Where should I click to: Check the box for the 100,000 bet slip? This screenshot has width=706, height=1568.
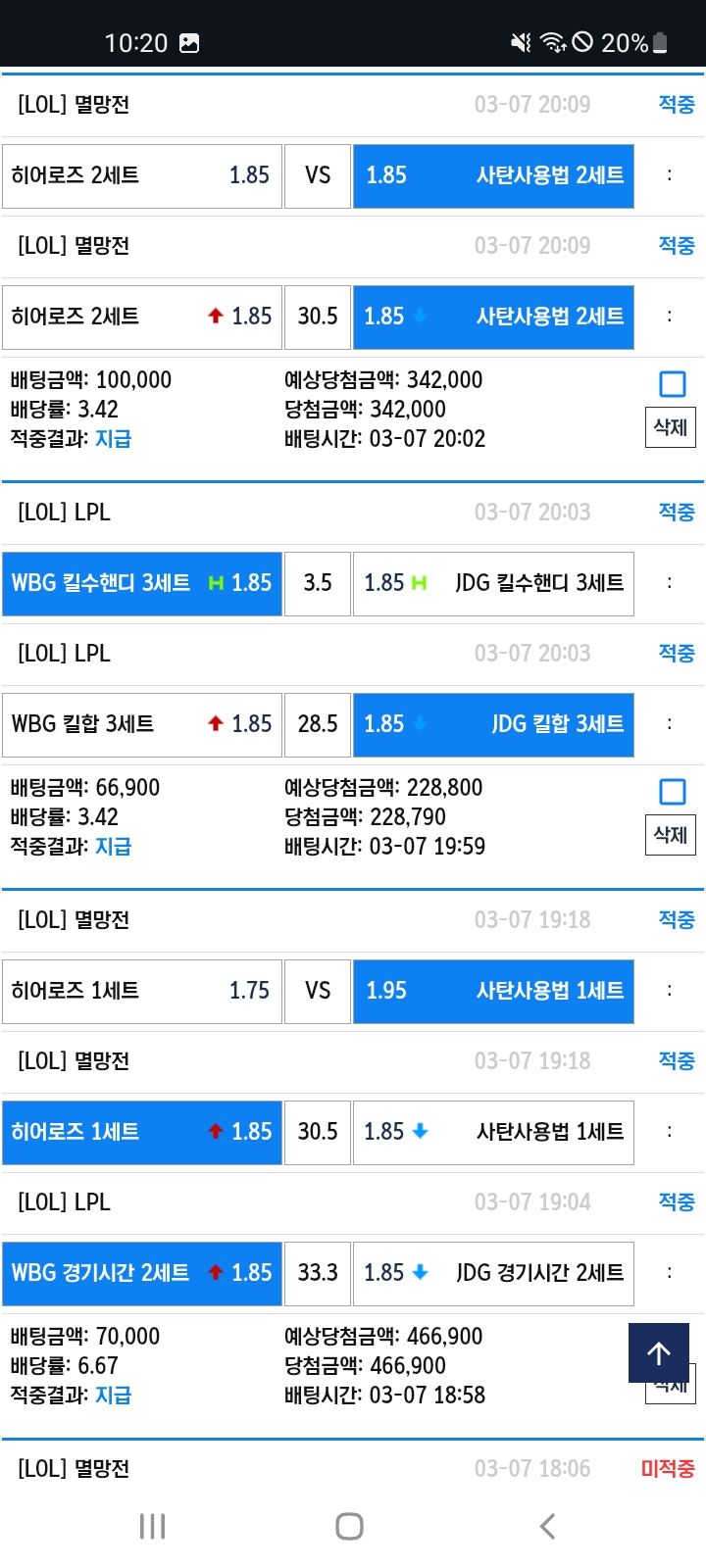tap(672, 384)
